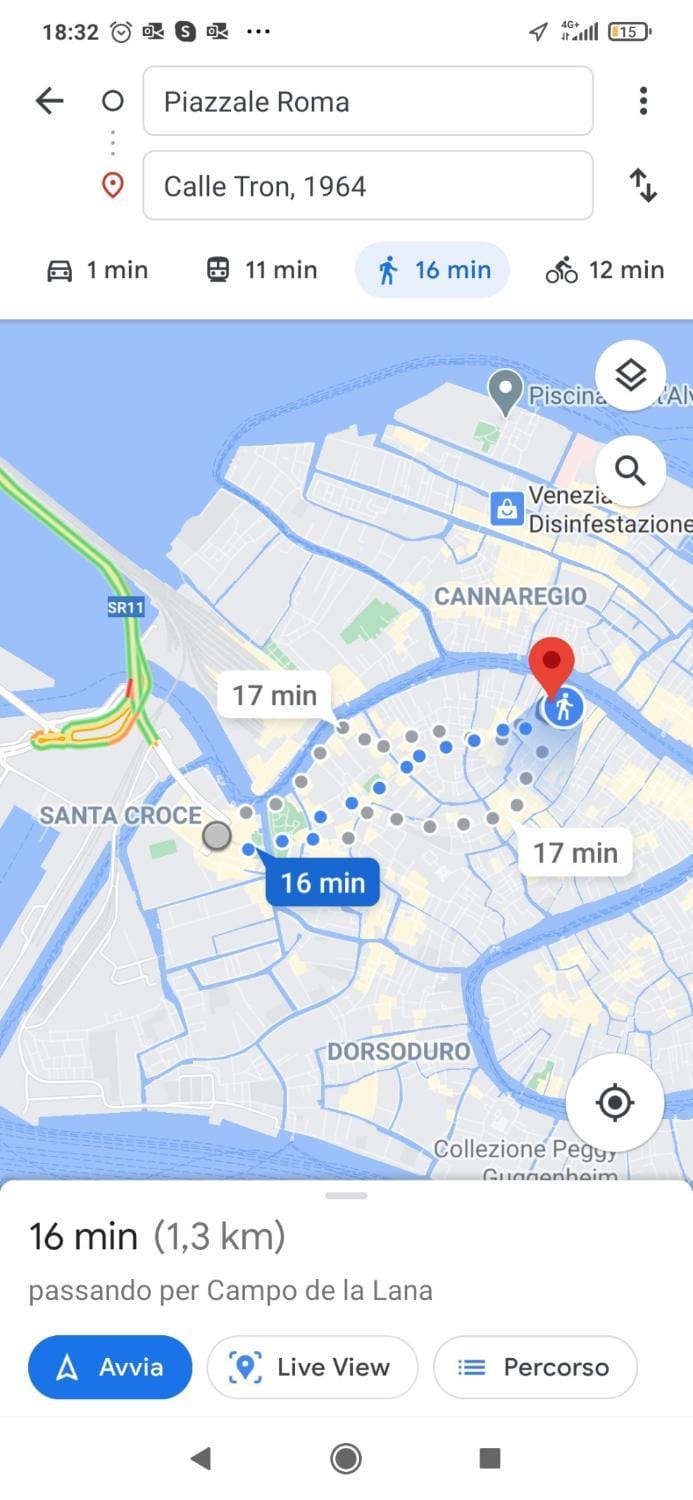Search along the route with magnifier
This screenshot has width=693, height=1500.
tap(630, 470)
